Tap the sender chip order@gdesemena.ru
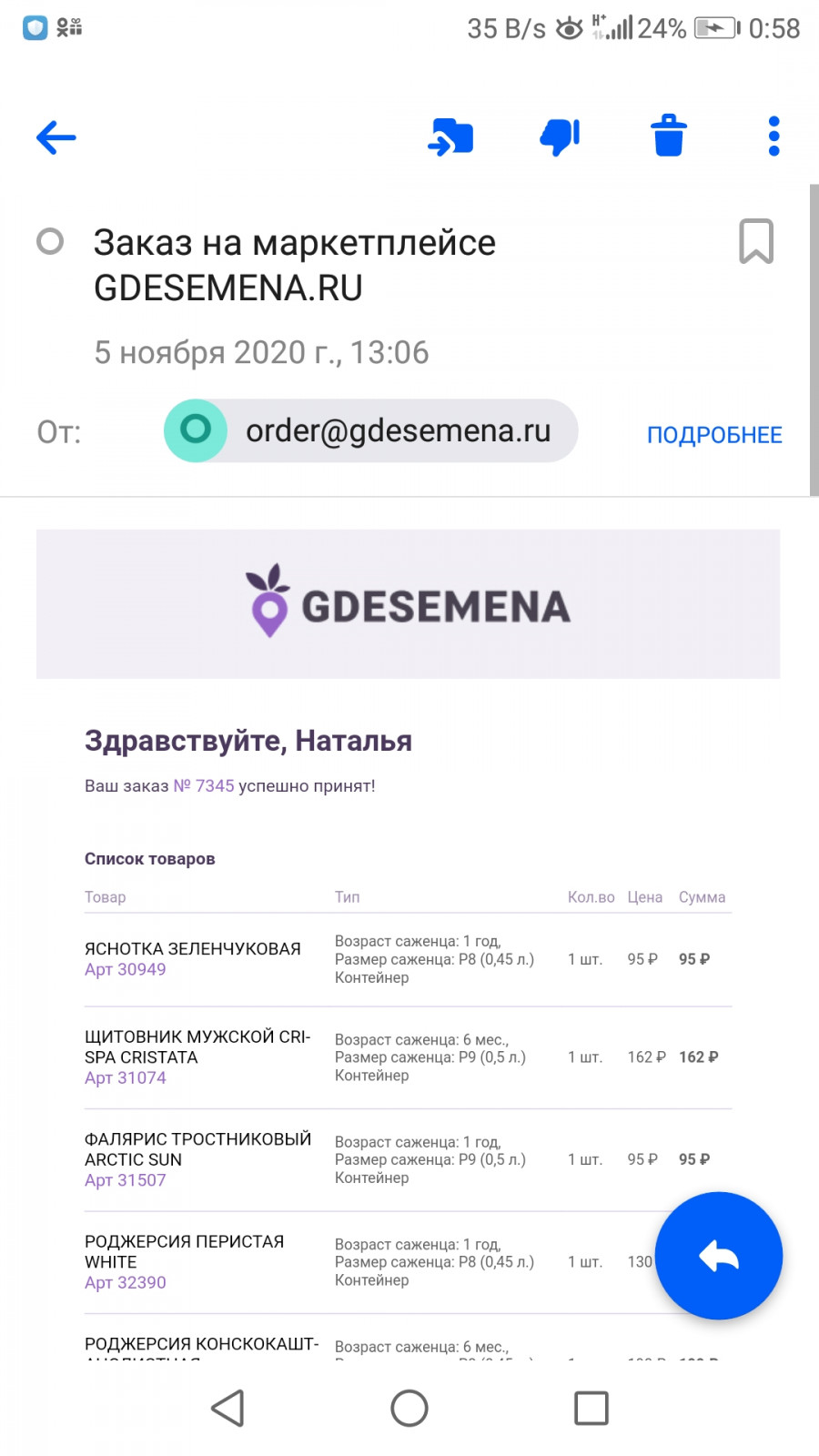819x1456 pixels. pos(371,430)
